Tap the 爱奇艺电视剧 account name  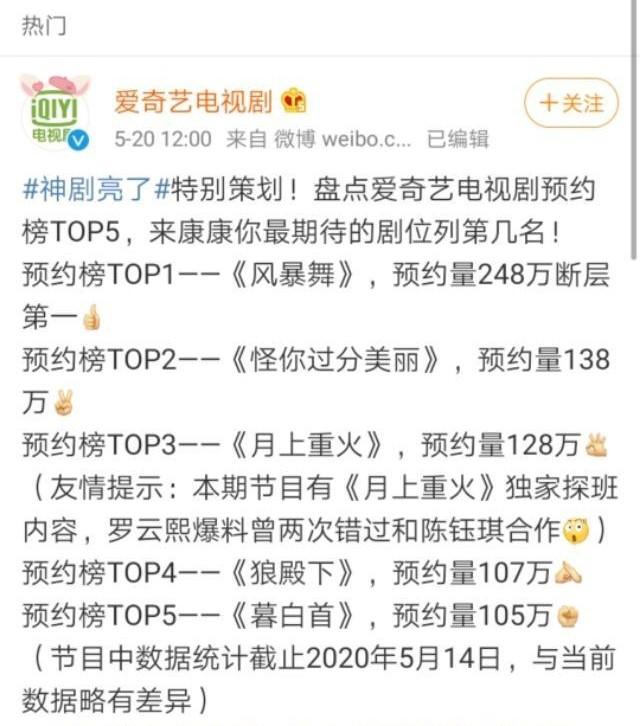pos(194,100)
